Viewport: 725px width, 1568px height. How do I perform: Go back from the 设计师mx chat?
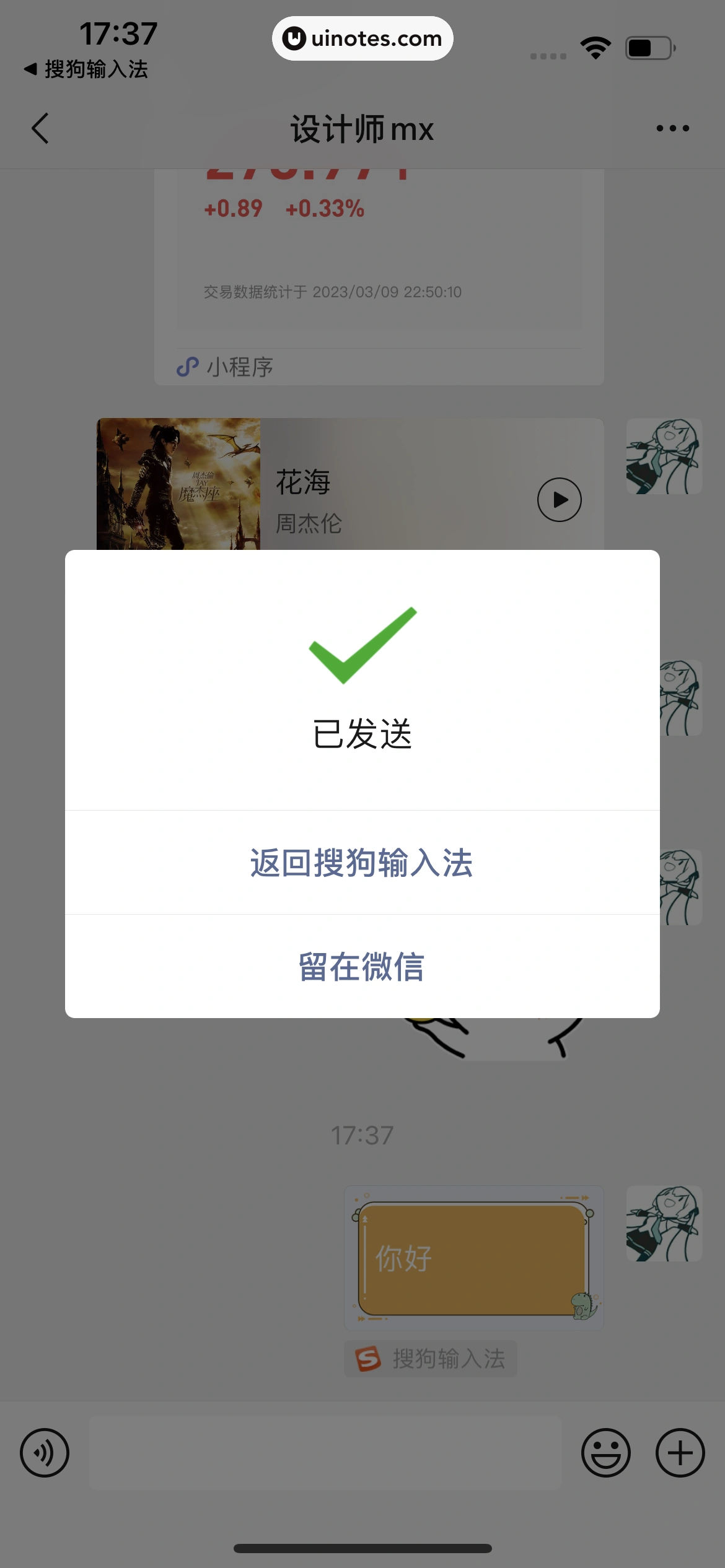click(x=40, y=129)
